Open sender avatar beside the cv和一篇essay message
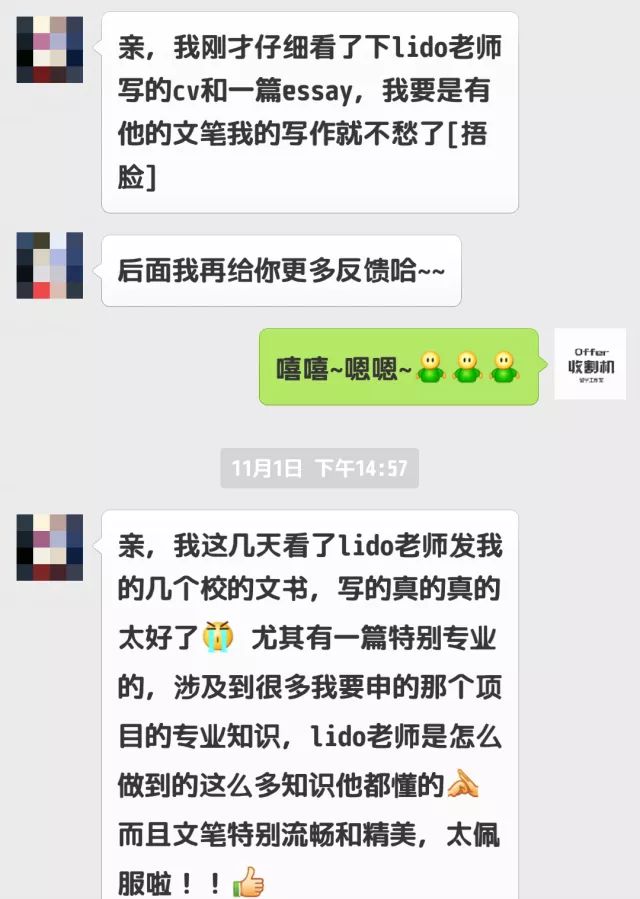640x899 pixels. click(x=49, y=49)
